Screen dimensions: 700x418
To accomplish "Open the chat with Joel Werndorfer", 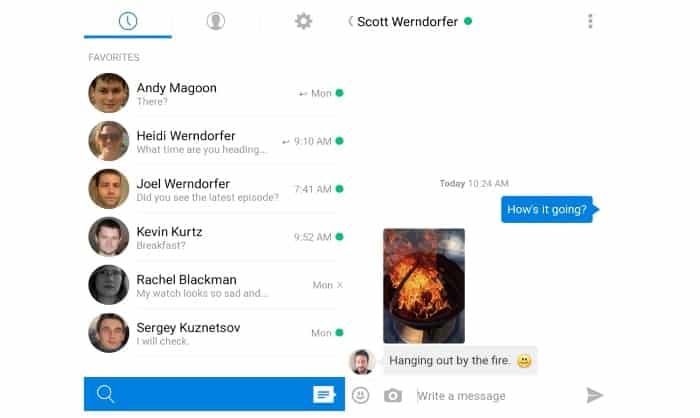I will point(216,189).
